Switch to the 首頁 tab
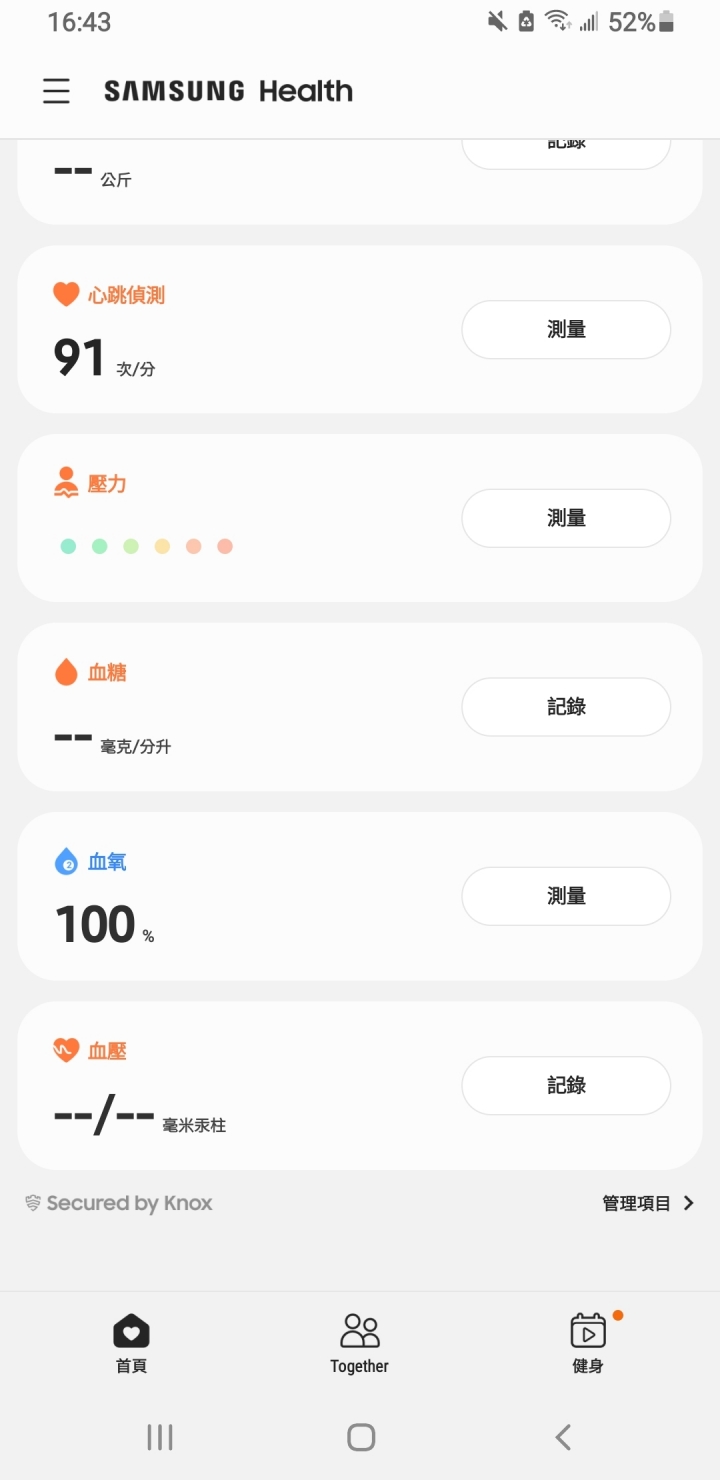The height and width of the screenshot is (1480, 720). click(x=131, y=1344)
